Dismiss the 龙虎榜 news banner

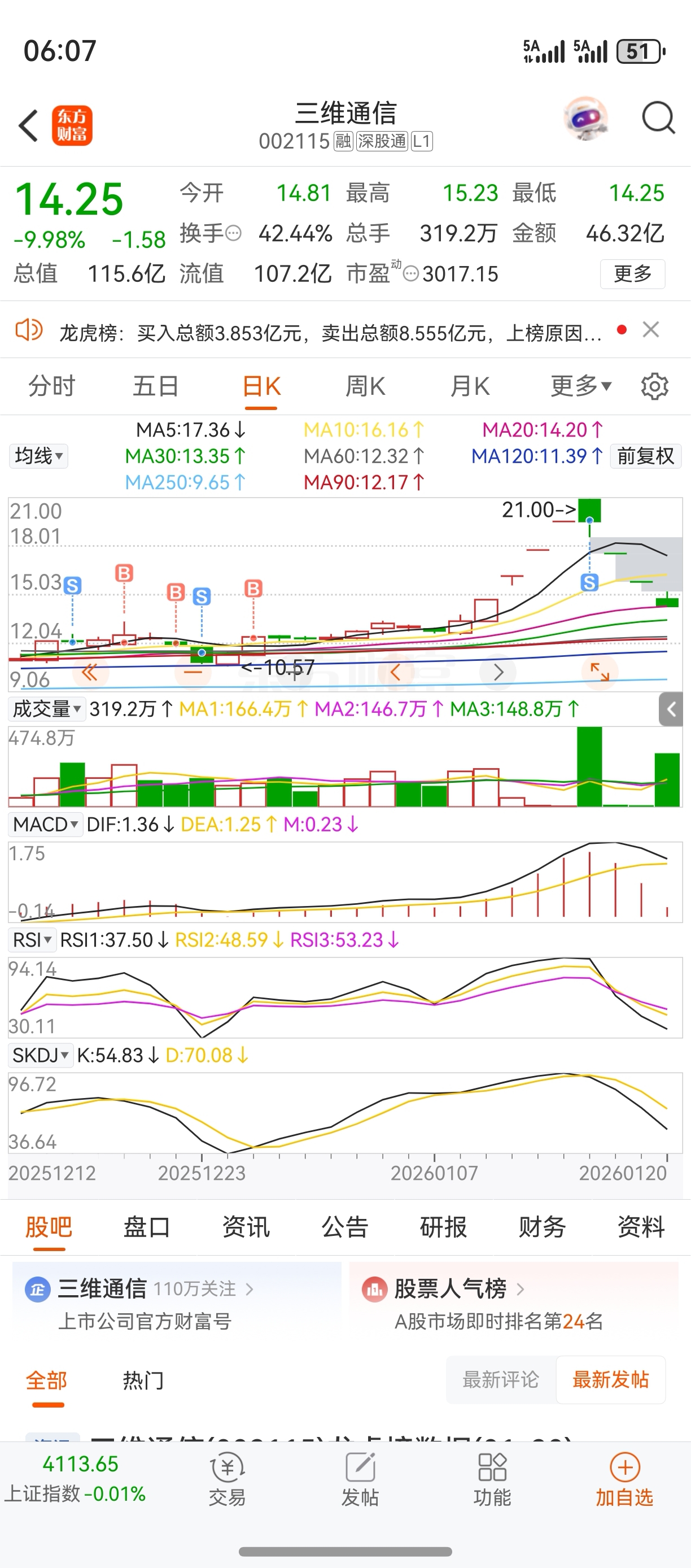point(651,330)
